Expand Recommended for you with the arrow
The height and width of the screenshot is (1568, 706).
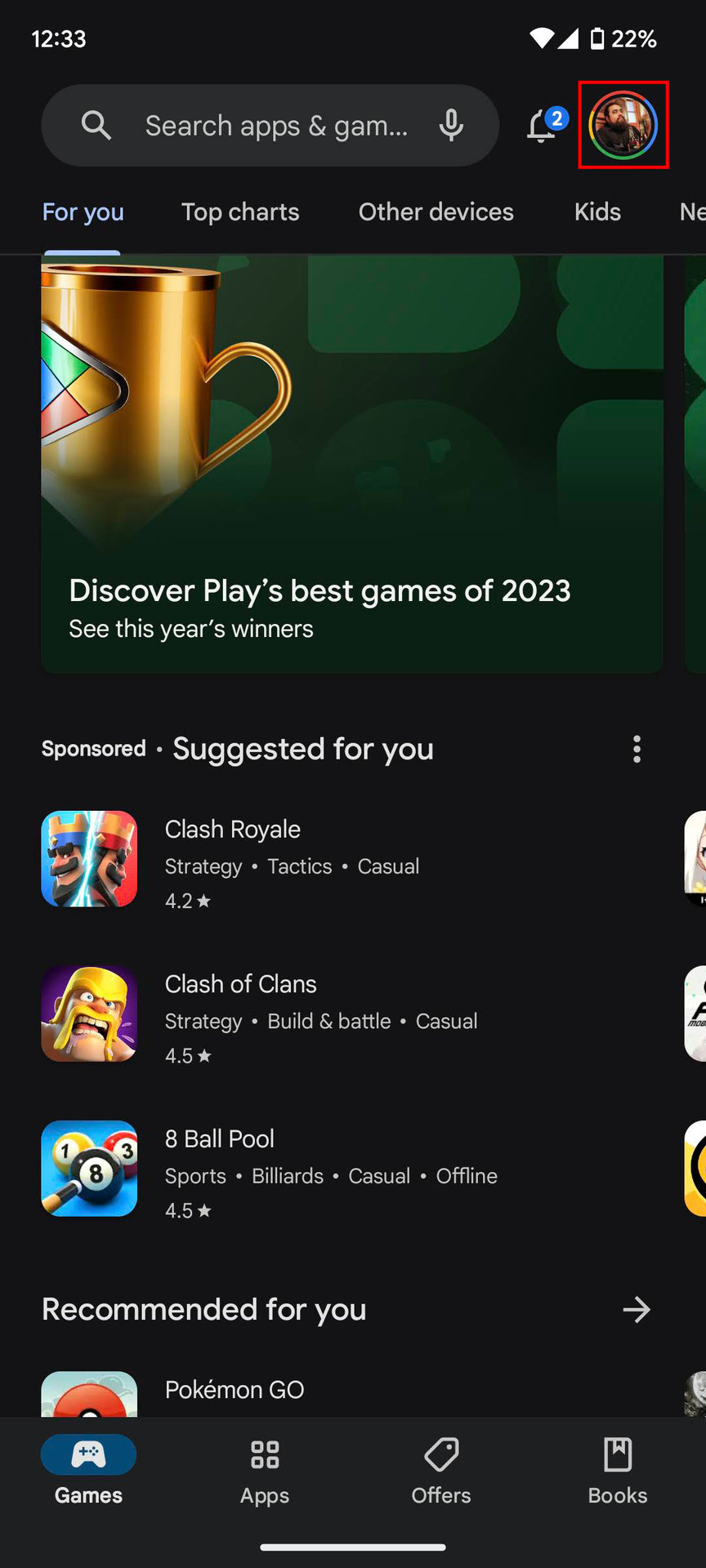[x=637, y=1310]
